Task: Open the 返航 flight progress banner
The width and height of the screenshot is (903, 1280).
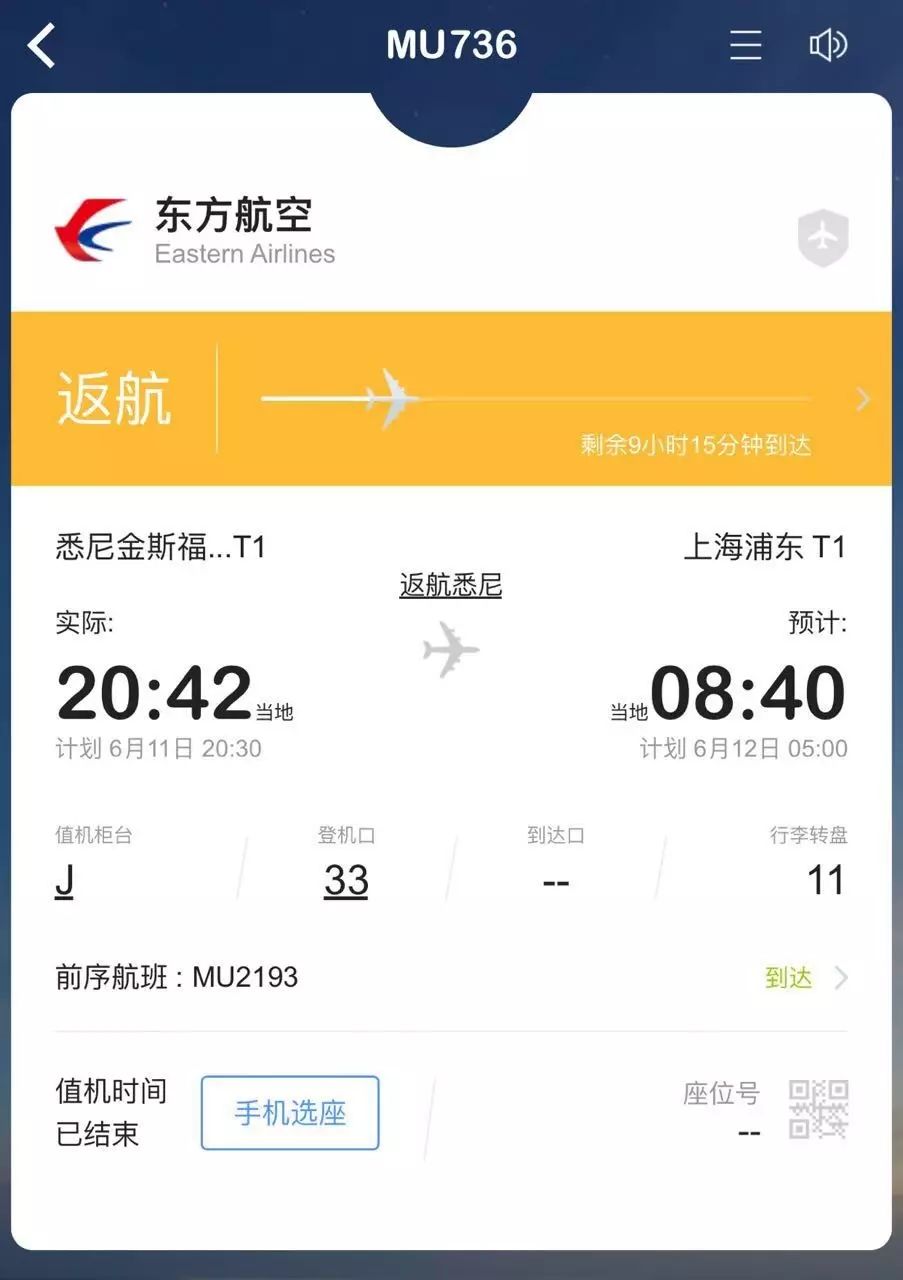Action: coord(450,399)
